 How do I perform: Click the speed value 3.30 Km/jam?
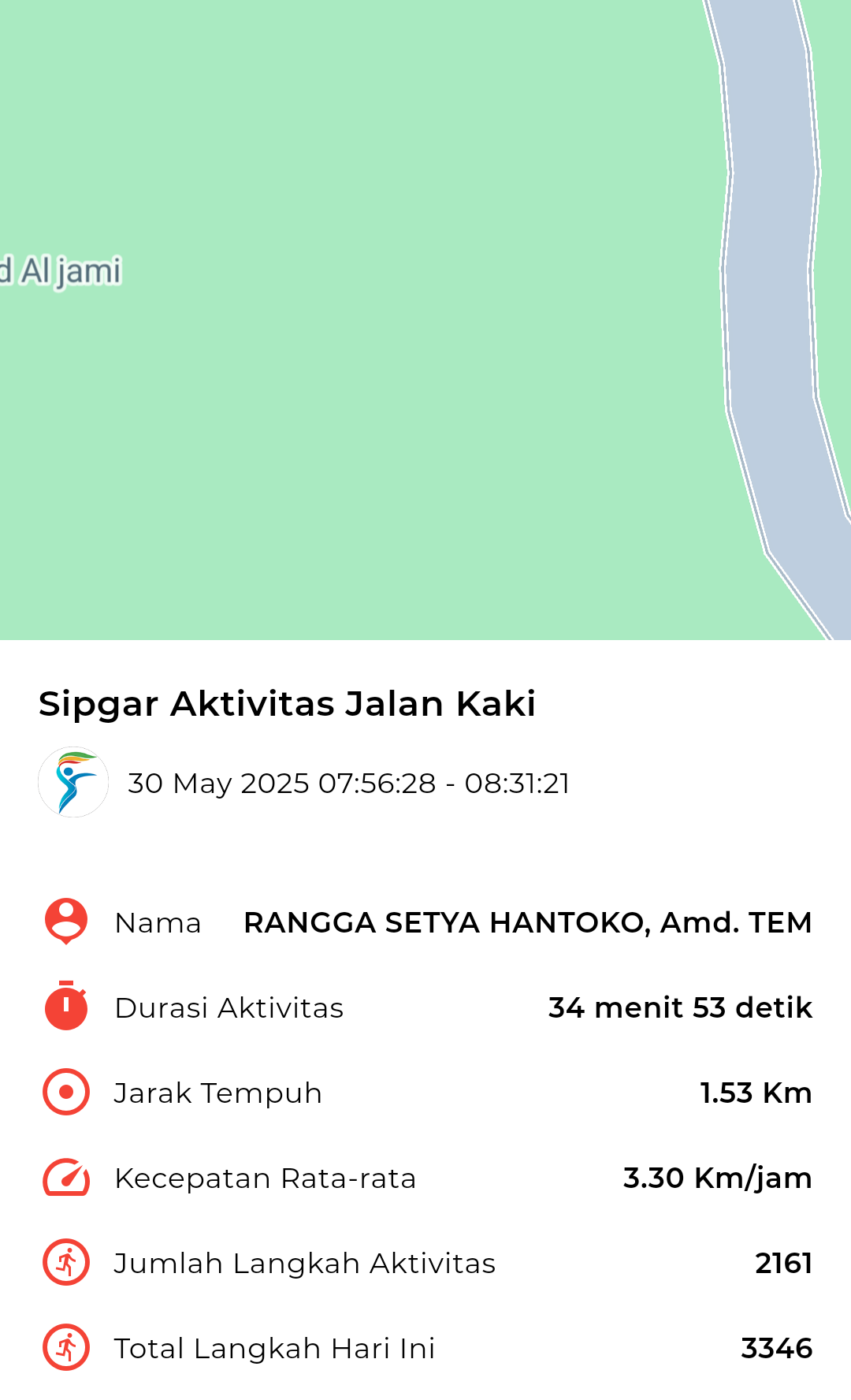coord(717,1178)
